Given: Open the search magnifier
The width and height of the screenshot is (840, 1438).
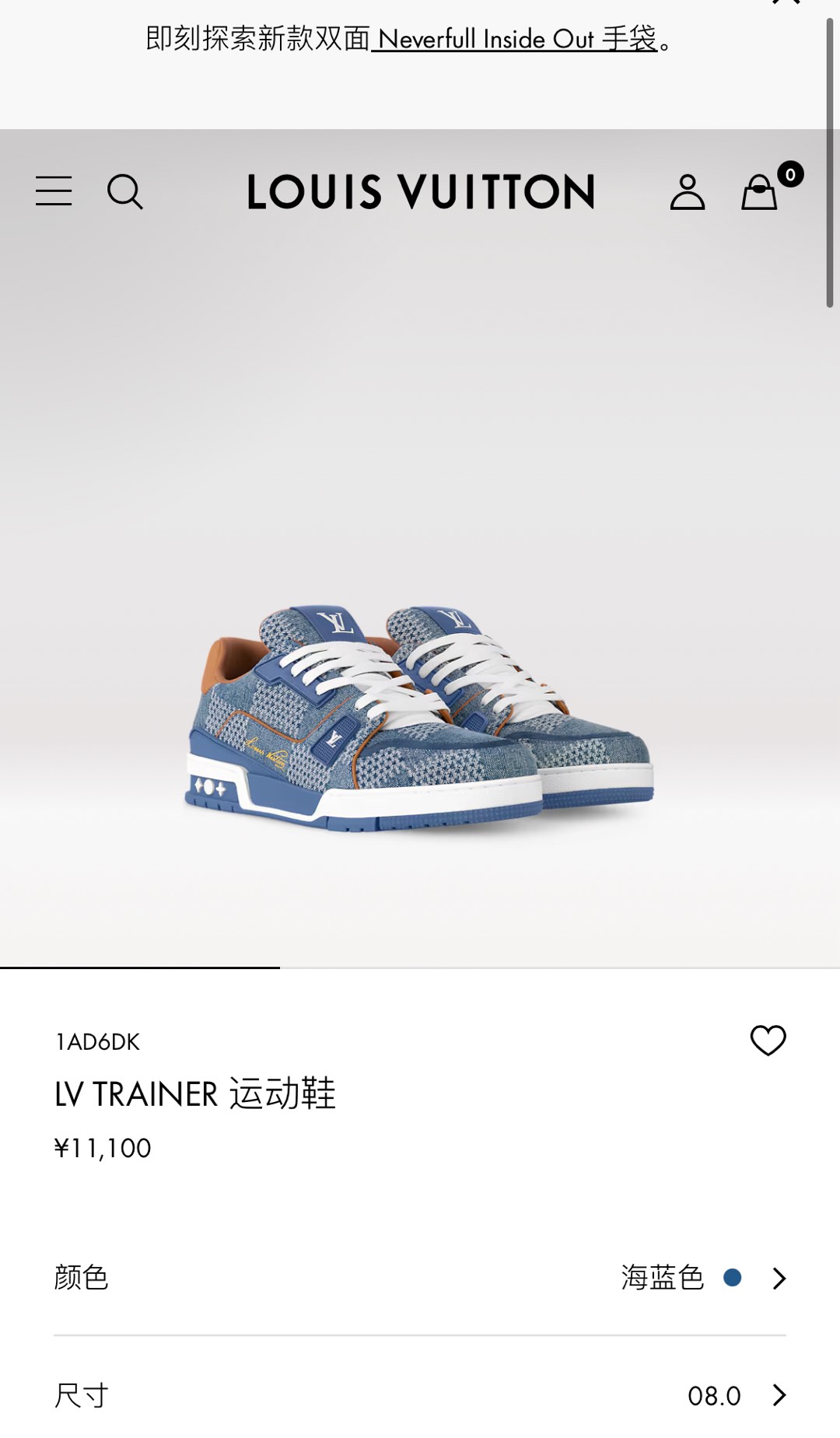Looking at the screenshot, I should point(124,191).
